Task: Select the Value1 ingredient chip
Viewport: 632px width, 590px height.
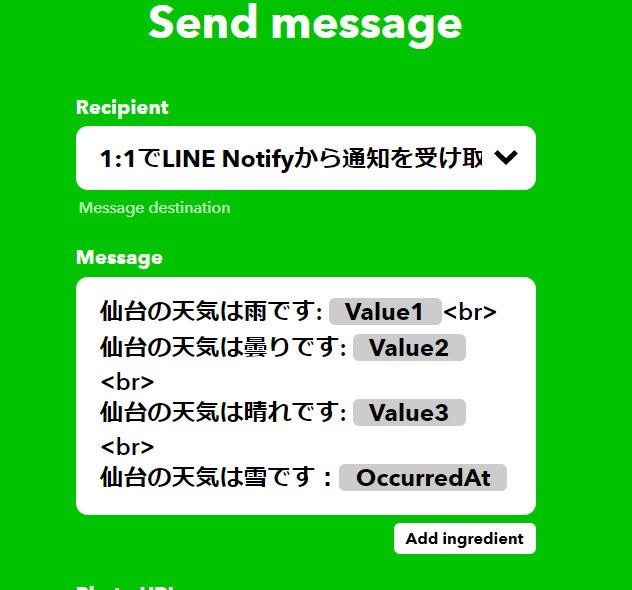Action: click(x=385, y=312)
